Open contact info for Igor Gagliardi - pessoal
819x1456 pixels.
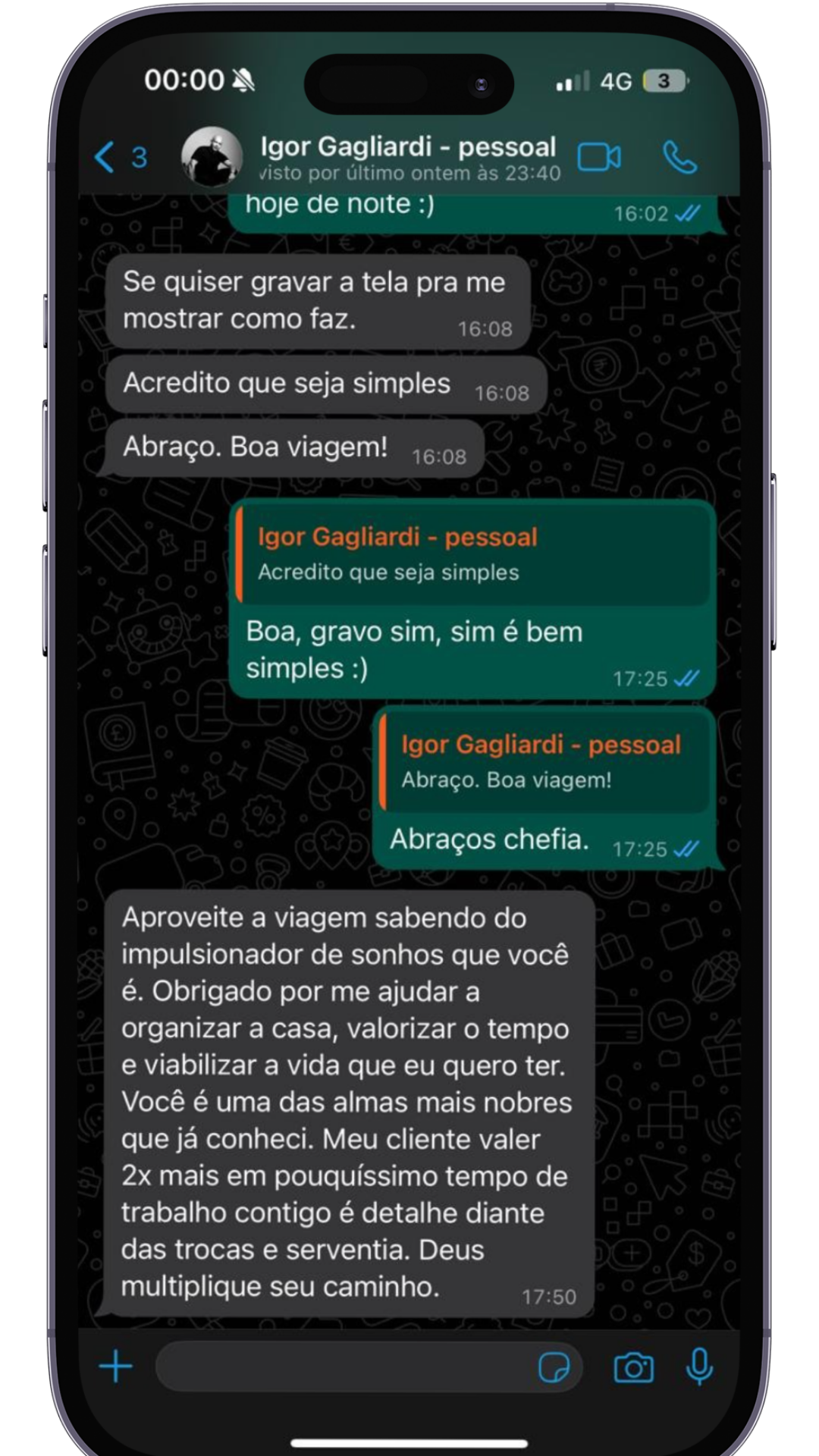pos(408,157)
